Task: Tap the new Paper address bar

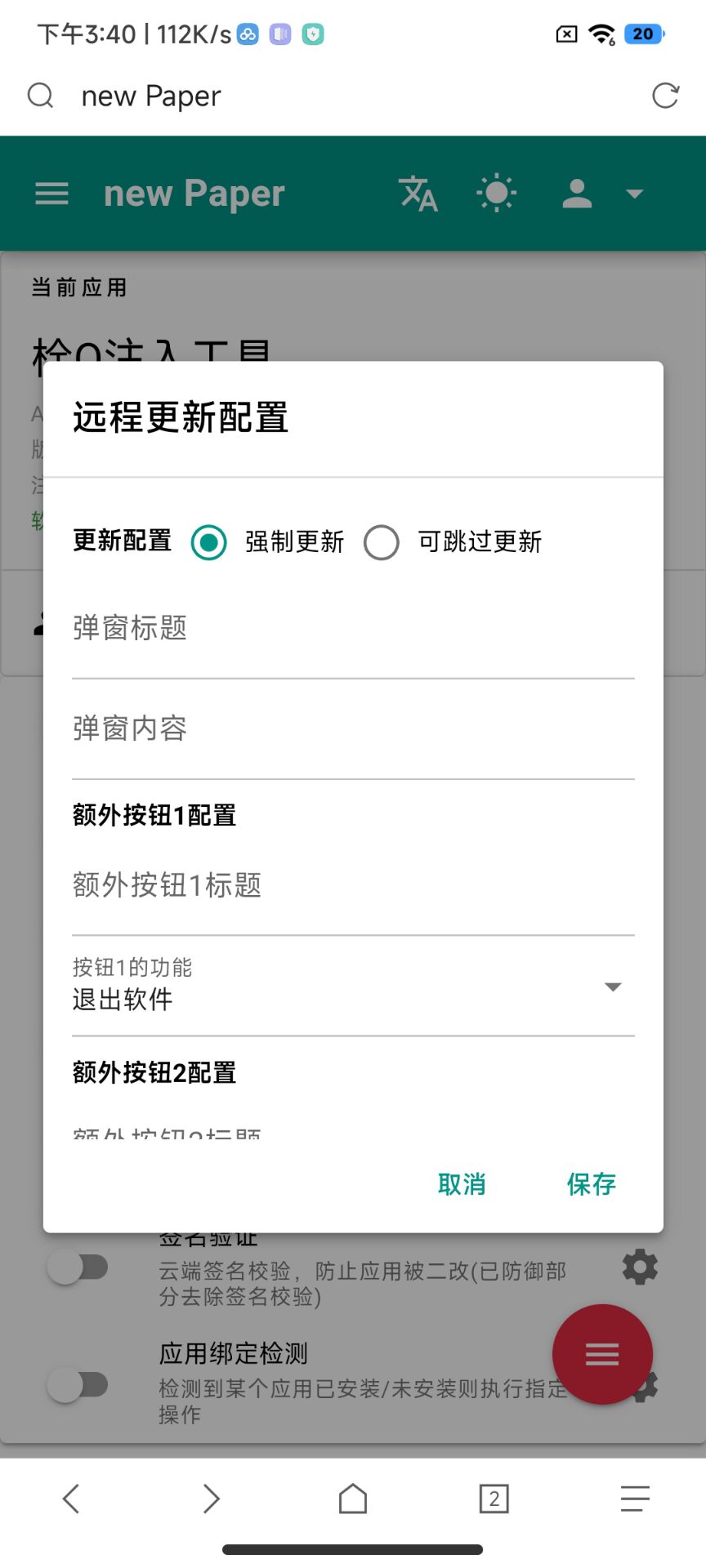Action: (327, 96)
